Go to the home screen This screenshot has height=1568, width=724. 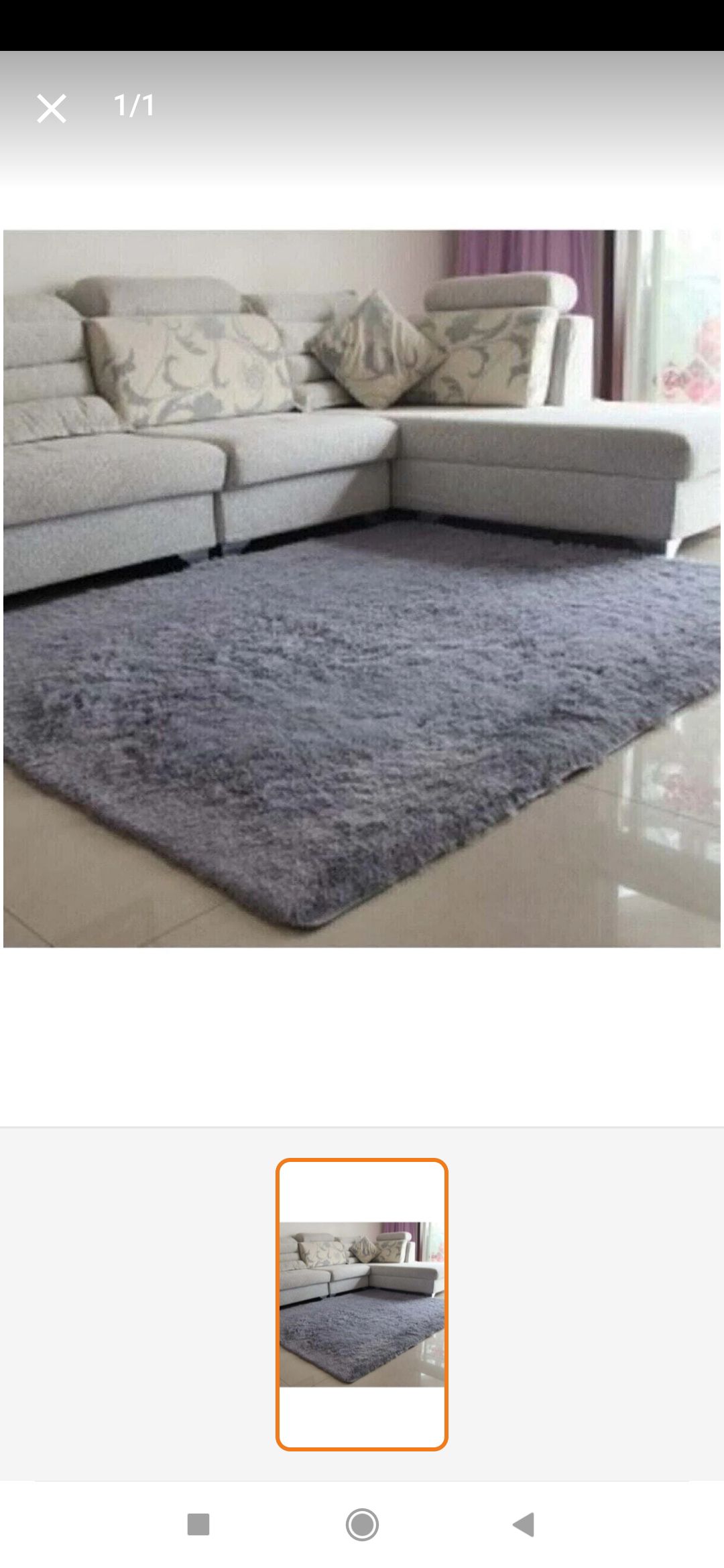click(362, 1524)
